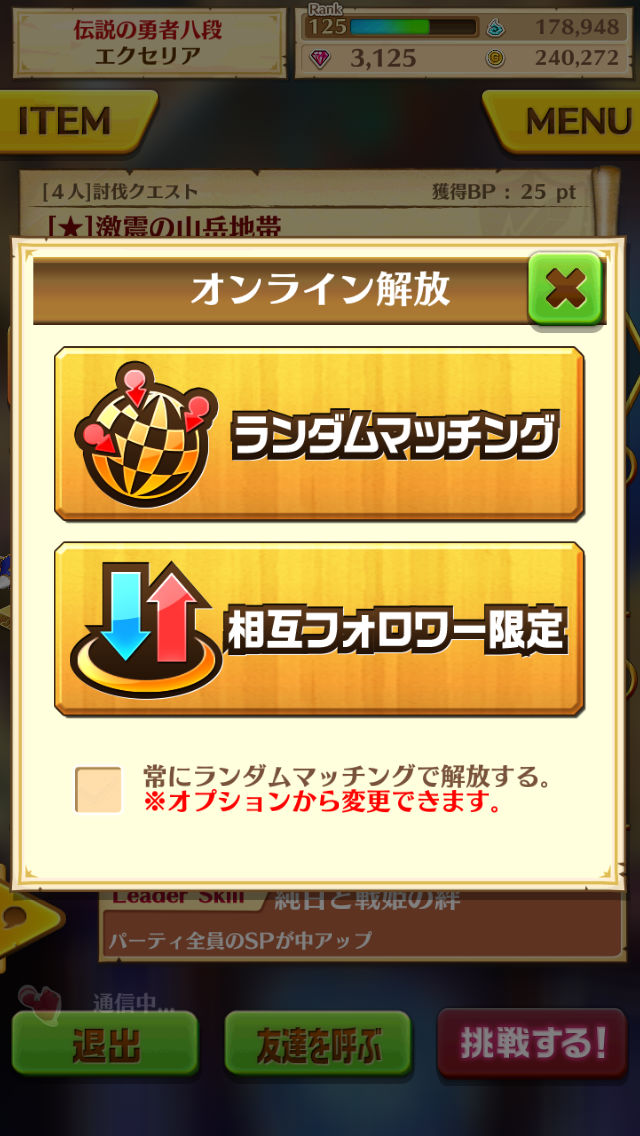Tap 退出 to leave the room
Viewport: 640px width, 1136px height.
pos(104,1044)
